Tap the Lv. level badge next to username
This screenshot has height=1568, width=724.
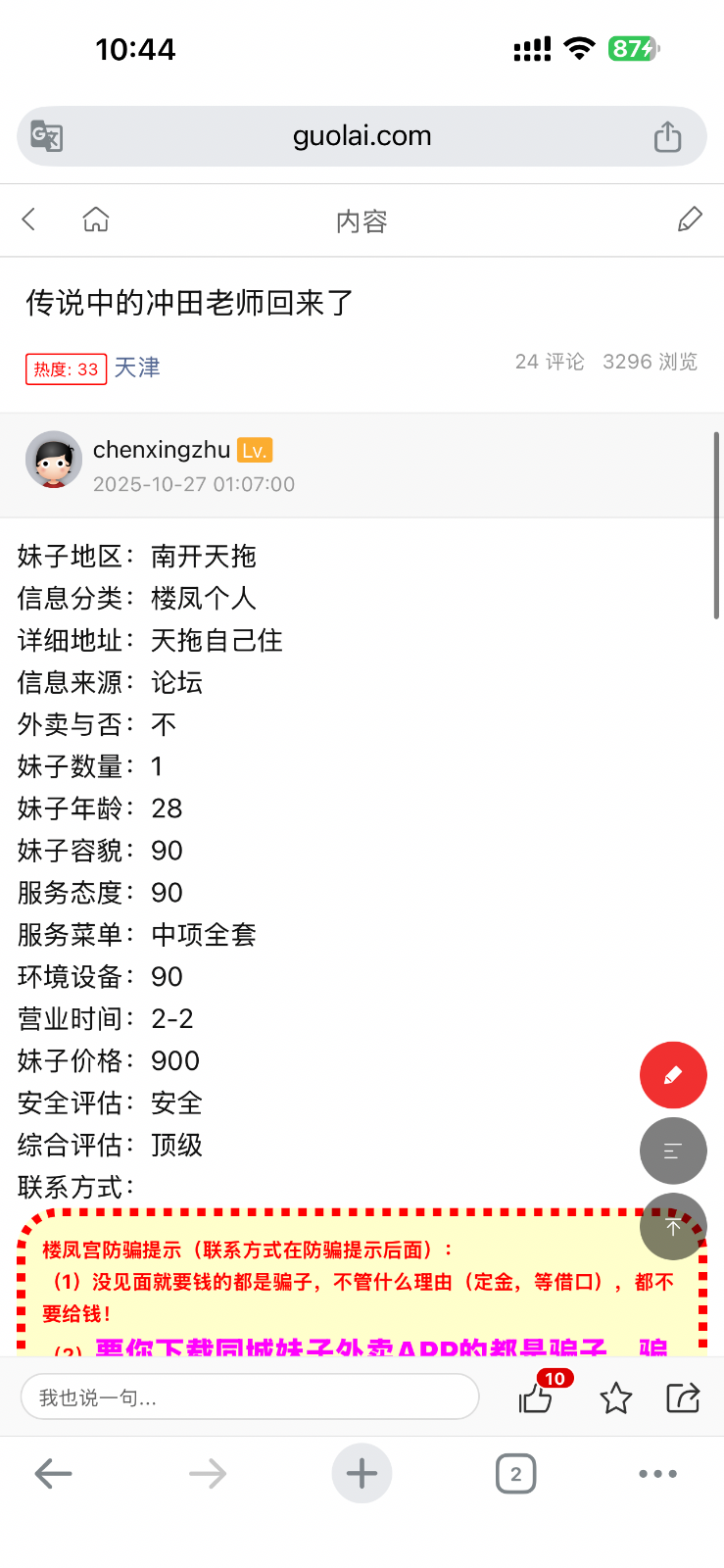tap(255, 450)
